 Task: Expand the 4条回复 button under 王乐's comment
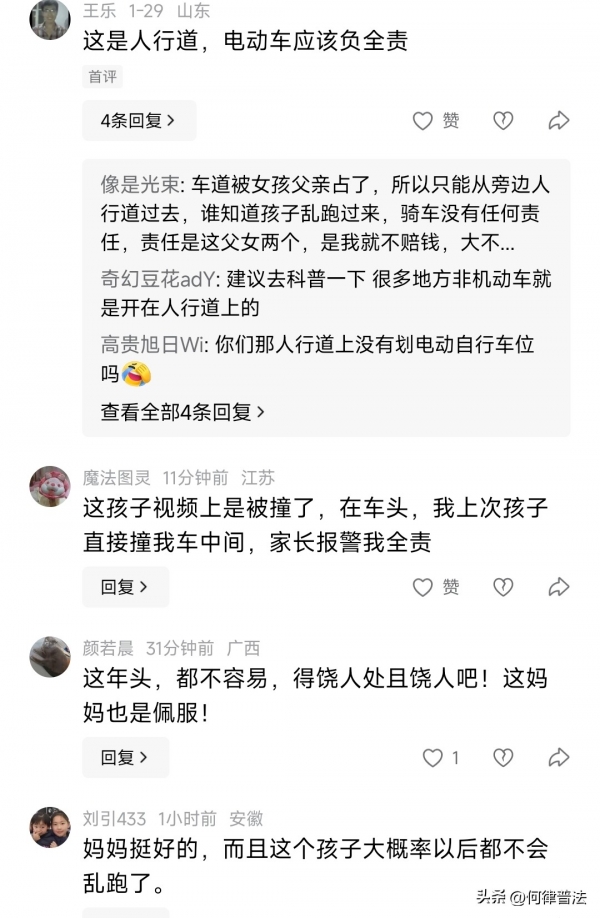point(139,121)
